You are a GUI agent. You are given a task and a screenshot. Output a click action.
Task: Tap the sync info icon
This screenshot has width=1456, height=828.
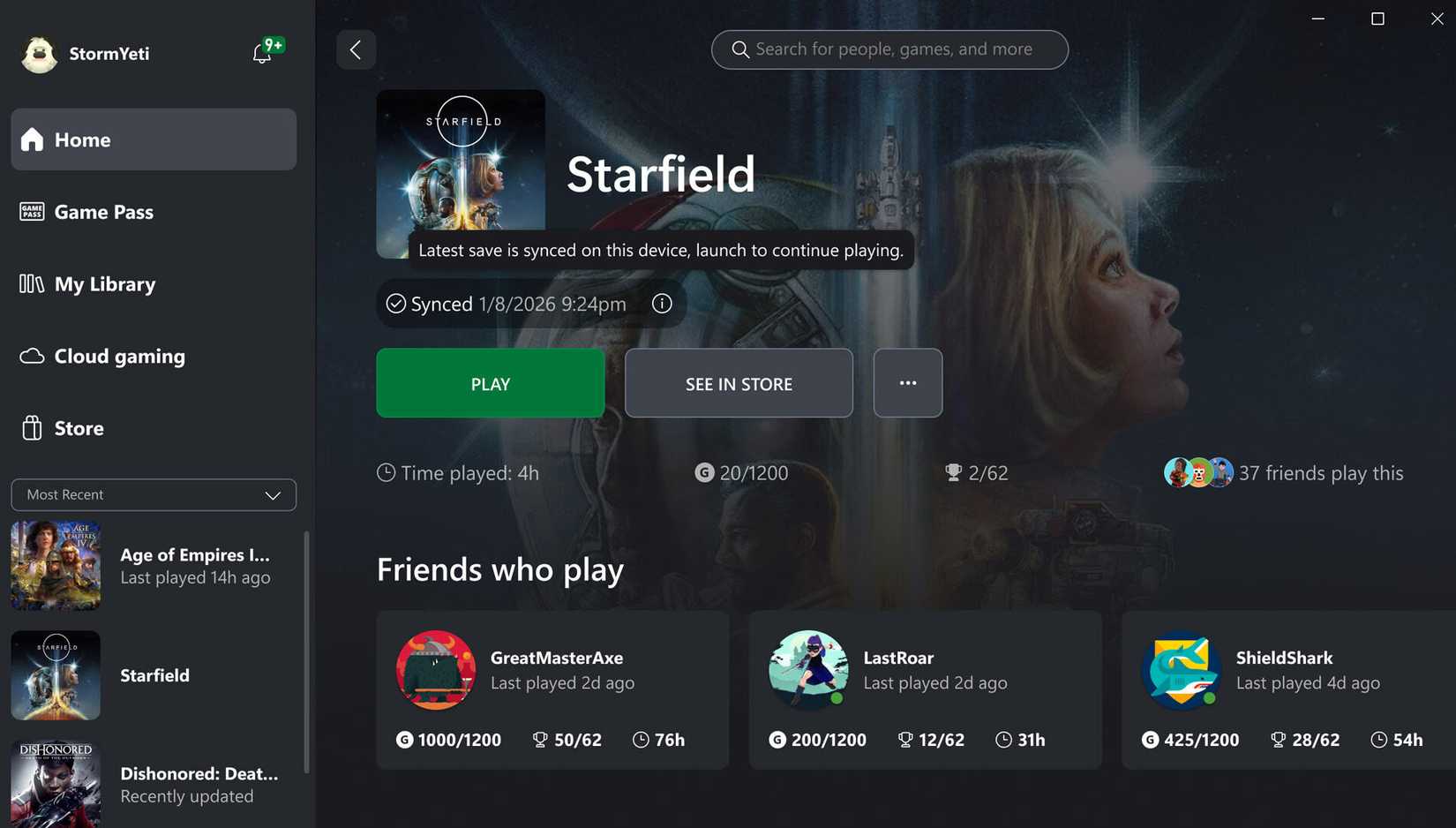(662, 304)
